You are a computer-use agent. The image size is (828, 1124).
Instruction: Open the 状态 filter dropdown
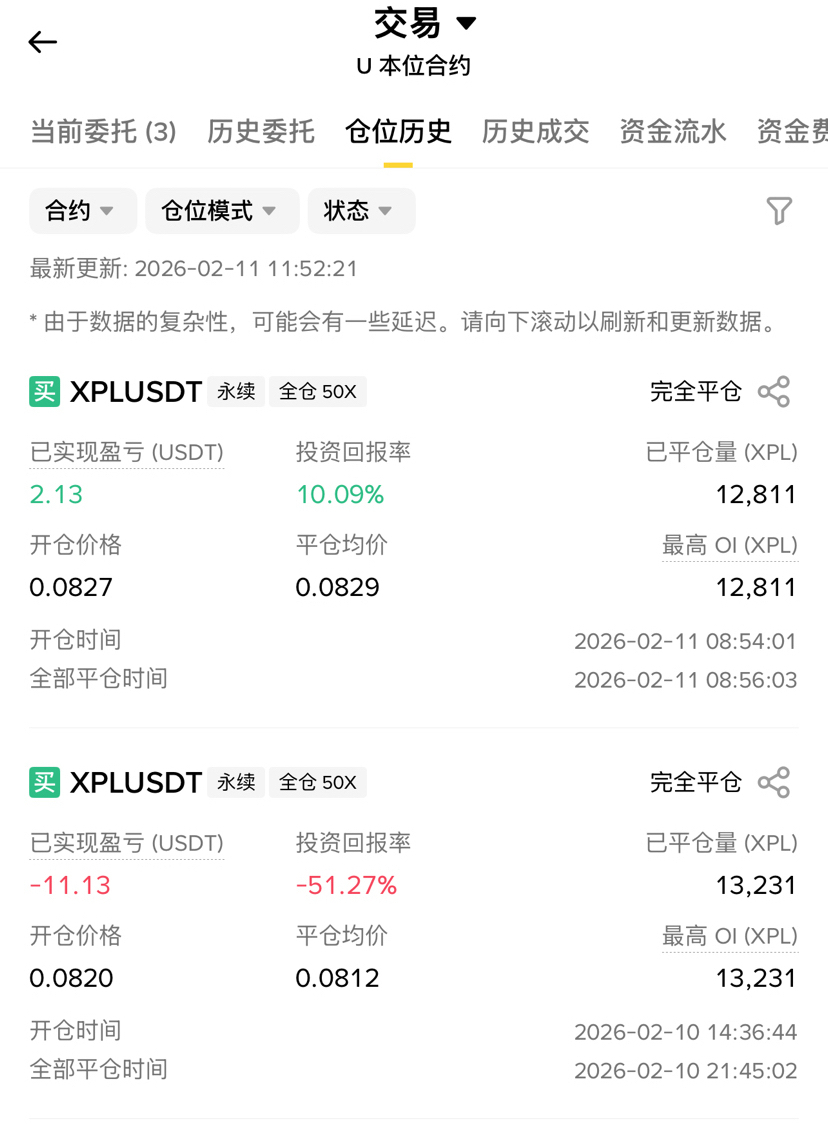tap(360, 211)
